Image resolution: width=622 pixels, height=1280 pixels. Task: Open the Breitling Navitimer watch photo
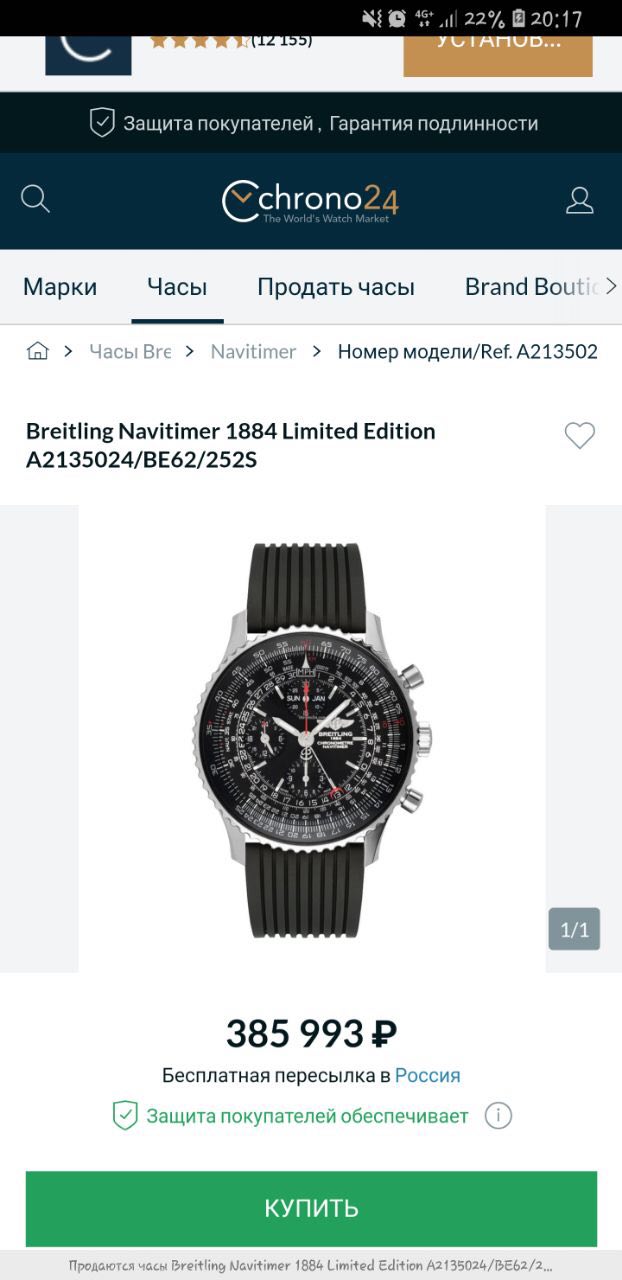pyautogui.click(x=312, y=738)
